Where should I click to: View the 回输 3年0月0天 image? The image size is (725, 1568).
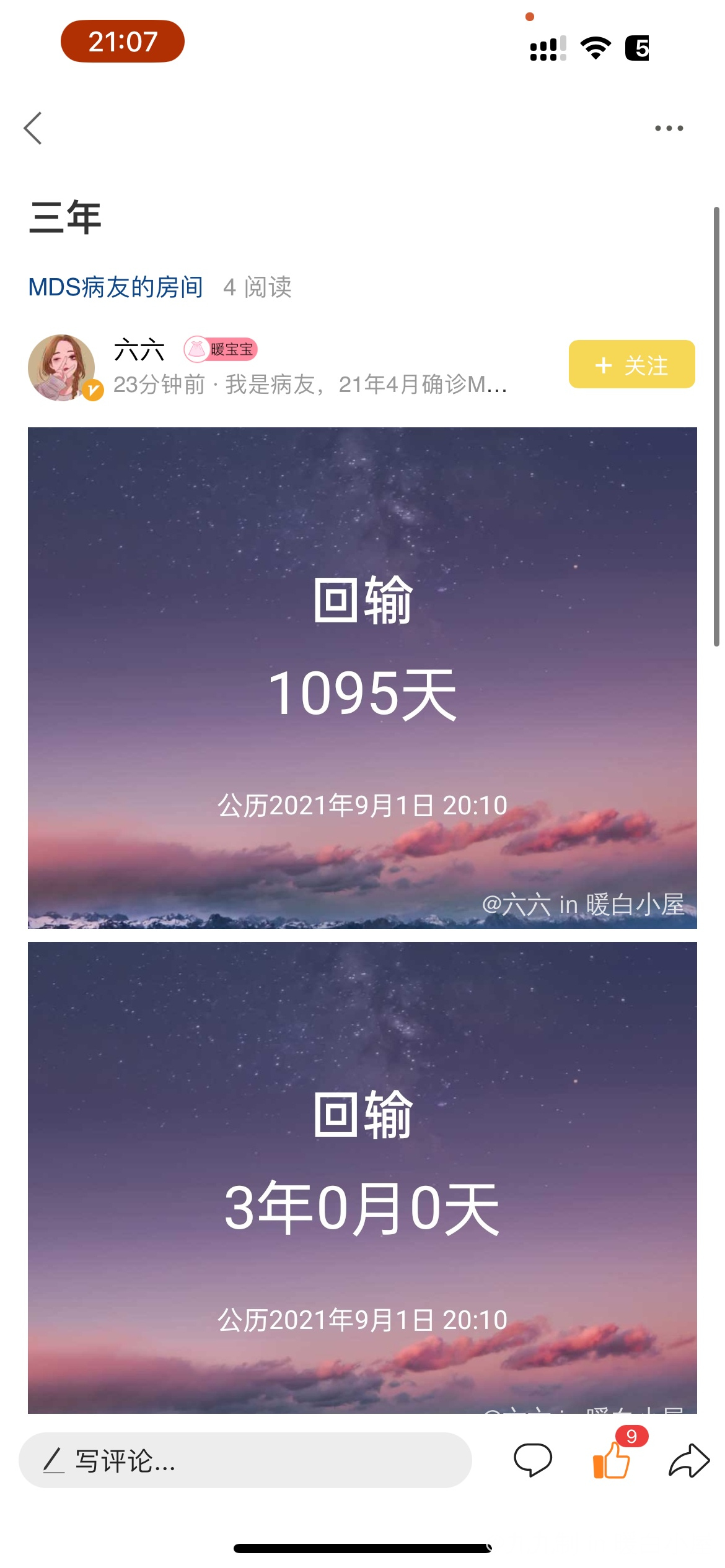click(x=362, y=1177)
